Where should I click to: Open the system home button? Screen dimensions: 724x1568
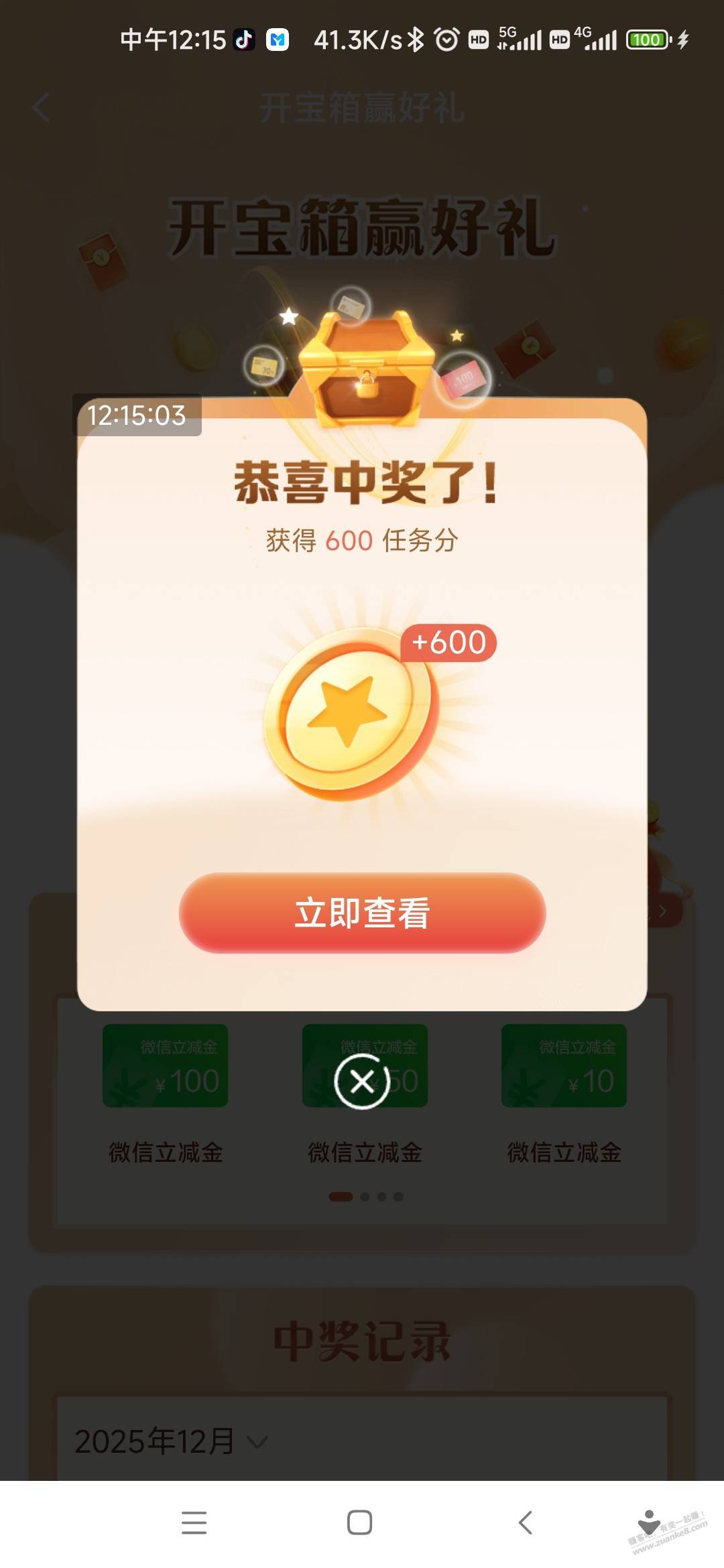pyautogui.click(x=360, y=1522)
